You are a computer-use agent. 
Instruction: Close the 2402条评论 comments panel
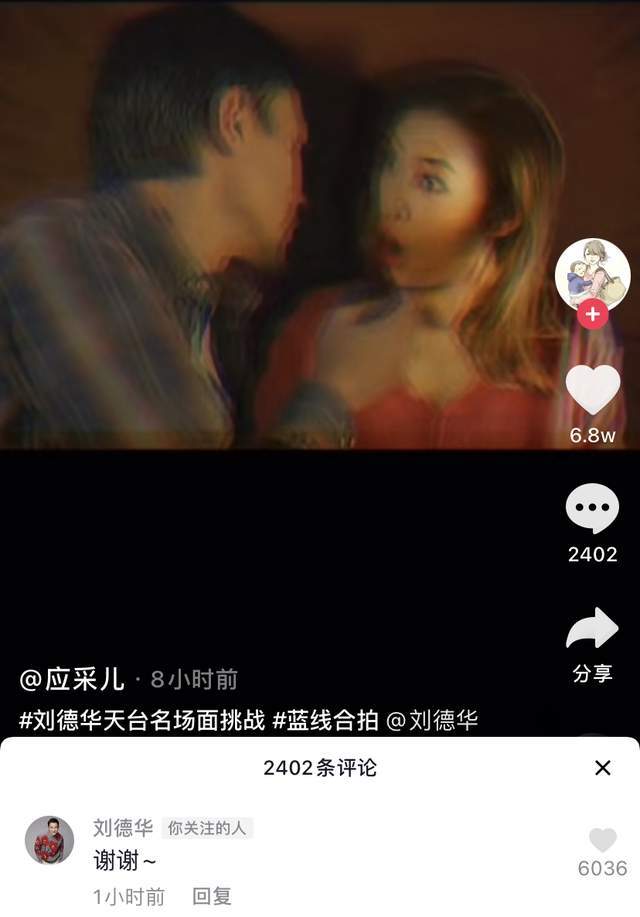pyautogui.click(x=602, y=767)
